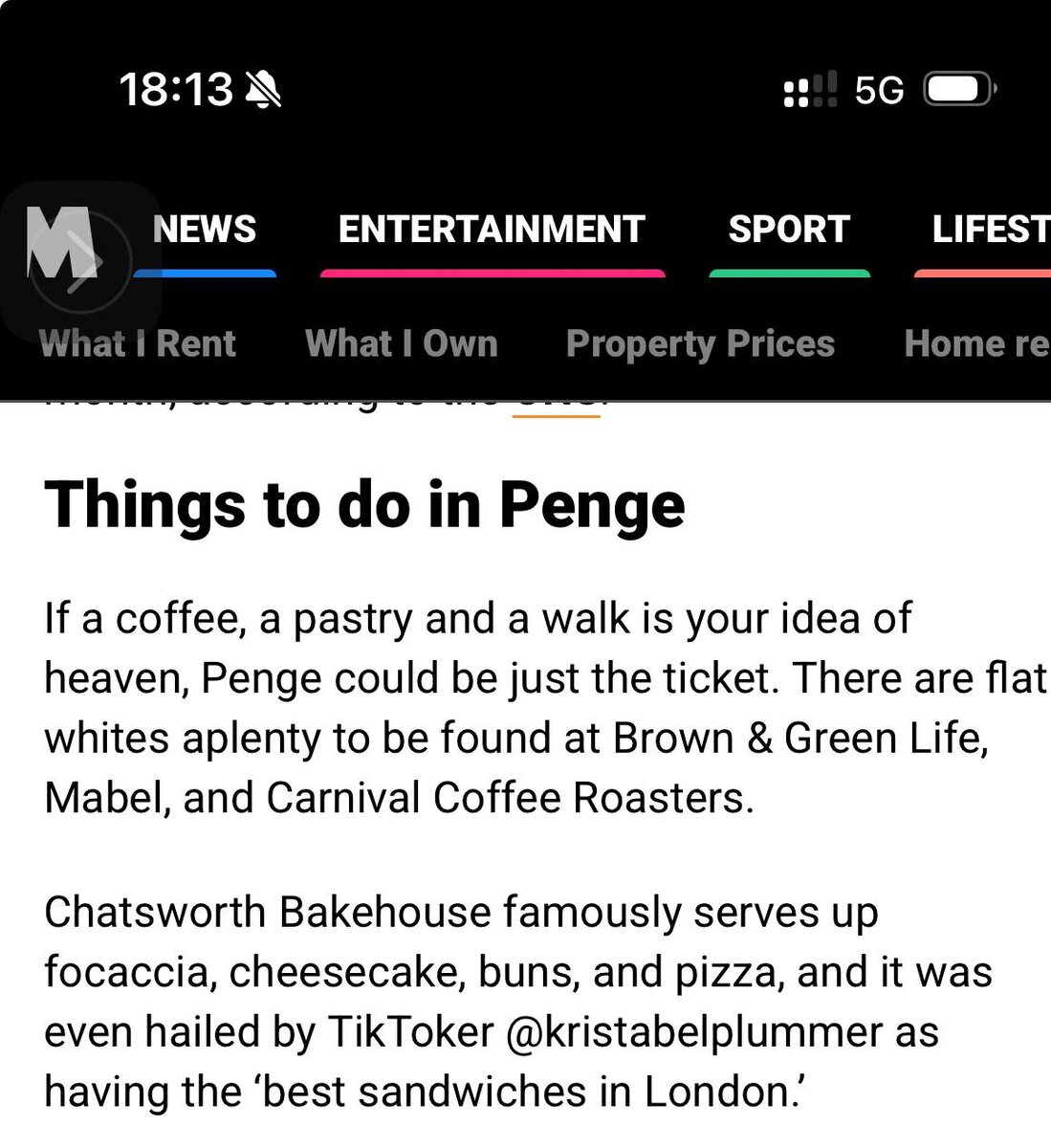The height and width of the screenshot is (1148, 1051).
Task: Open the Entertainment section
Action: 492,230
